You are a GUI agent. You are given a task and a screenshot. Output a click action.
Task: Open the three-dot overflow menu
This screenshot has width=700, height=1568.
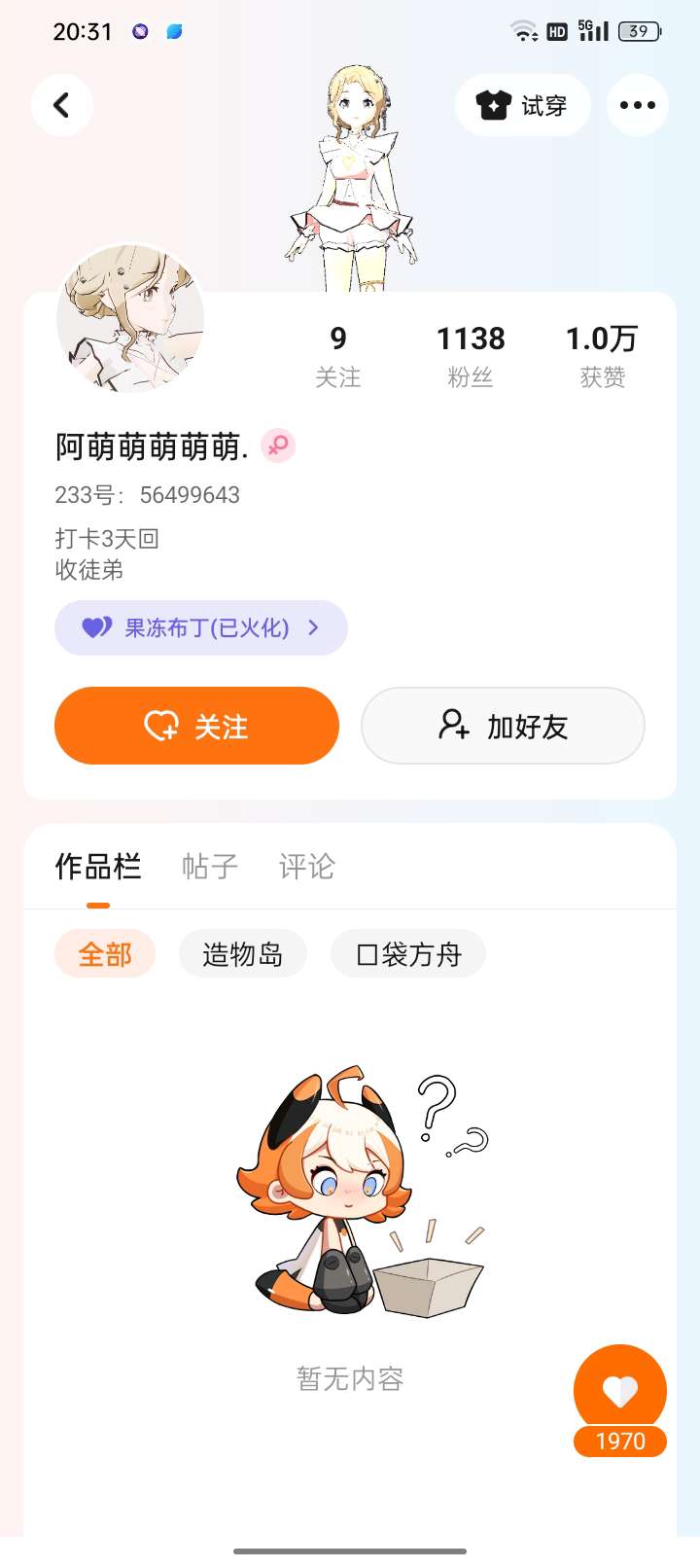point(638,105)
